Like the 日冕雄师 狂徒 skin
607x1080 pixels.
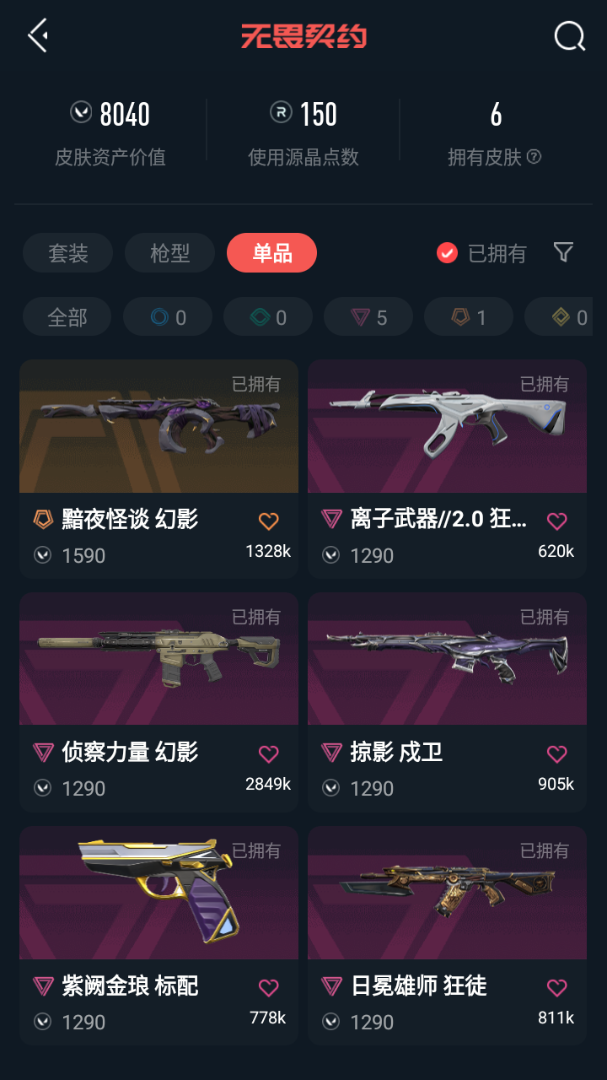(x=557, y=987)
